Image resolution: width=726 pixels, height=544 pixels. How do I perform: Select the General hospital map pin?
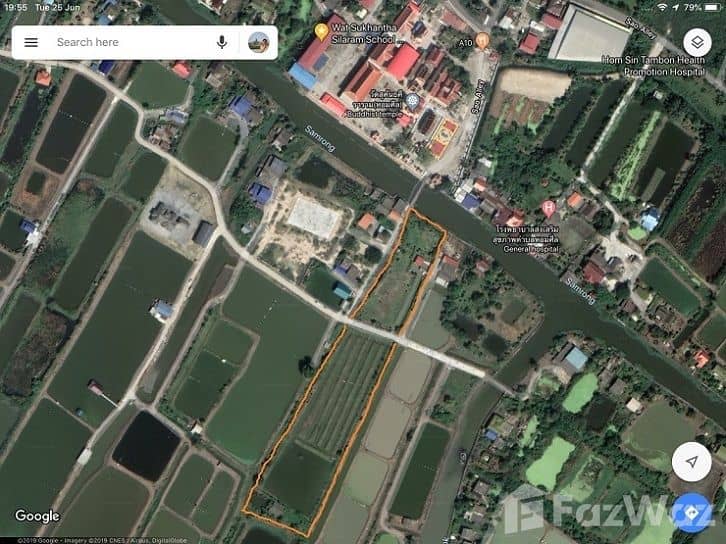click(548, 208)
